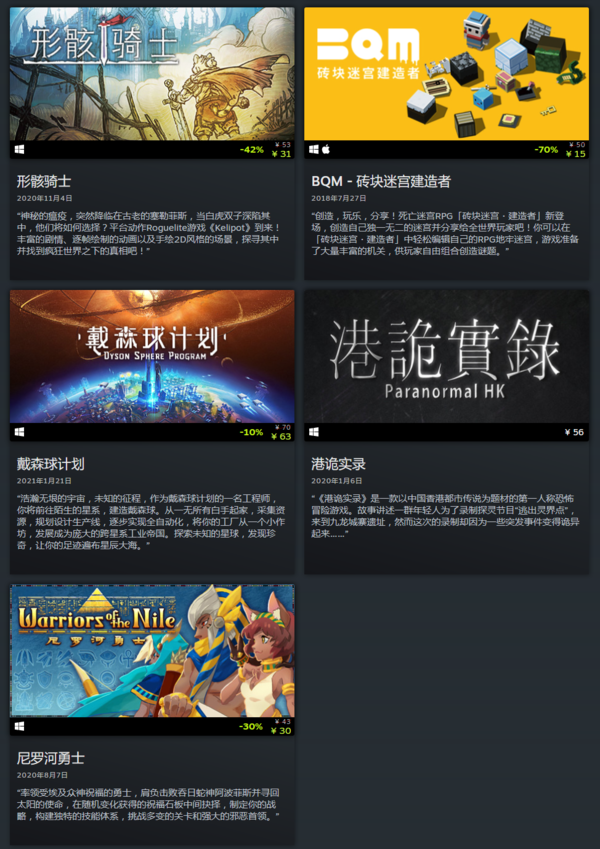Open BQM - 砖块迷宫建造者 game card
This screenshot has height=849, width=600.
coord(446,75)
